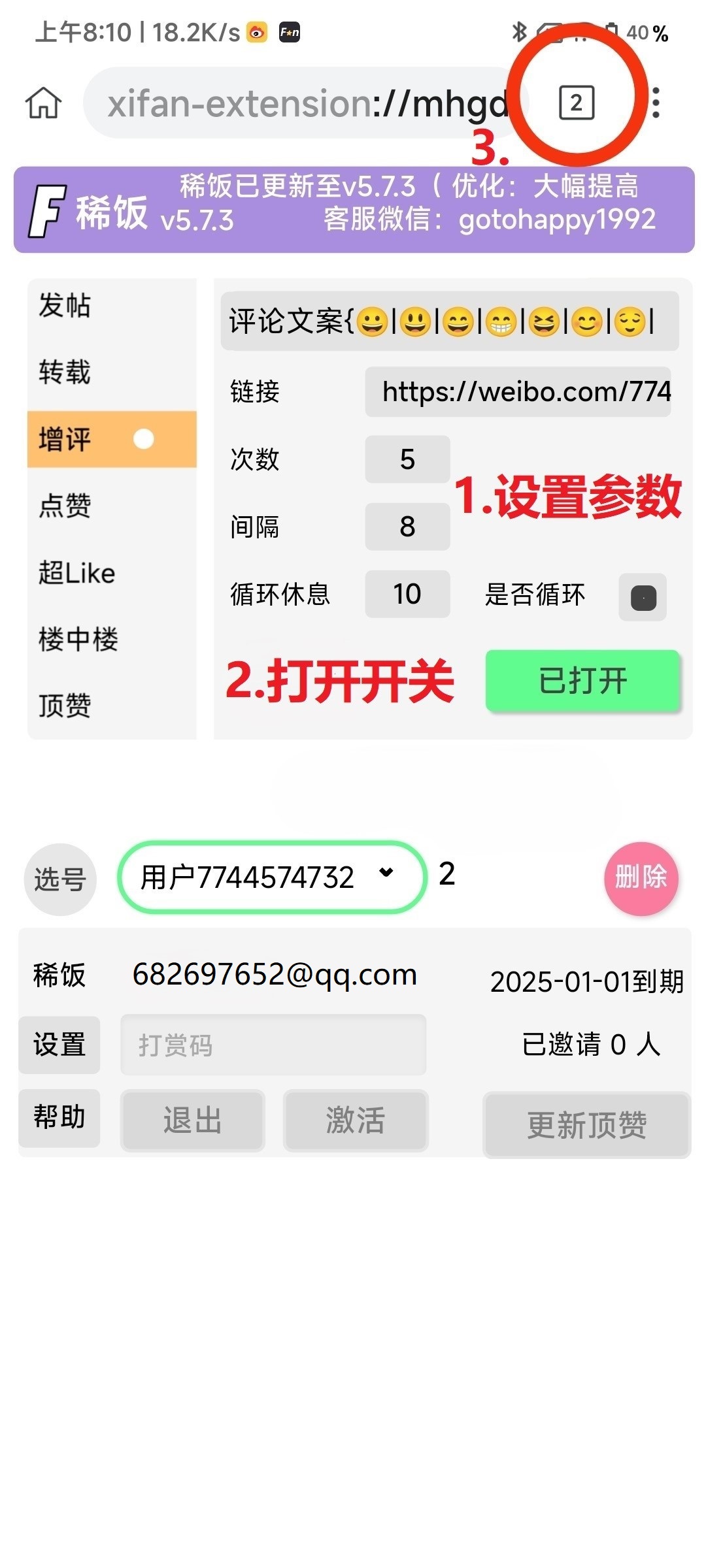706x1568 pixels.
Task: Expand the 用户7744574732 account dropdown
Action: pyautogui.click(x=272, y=877)
